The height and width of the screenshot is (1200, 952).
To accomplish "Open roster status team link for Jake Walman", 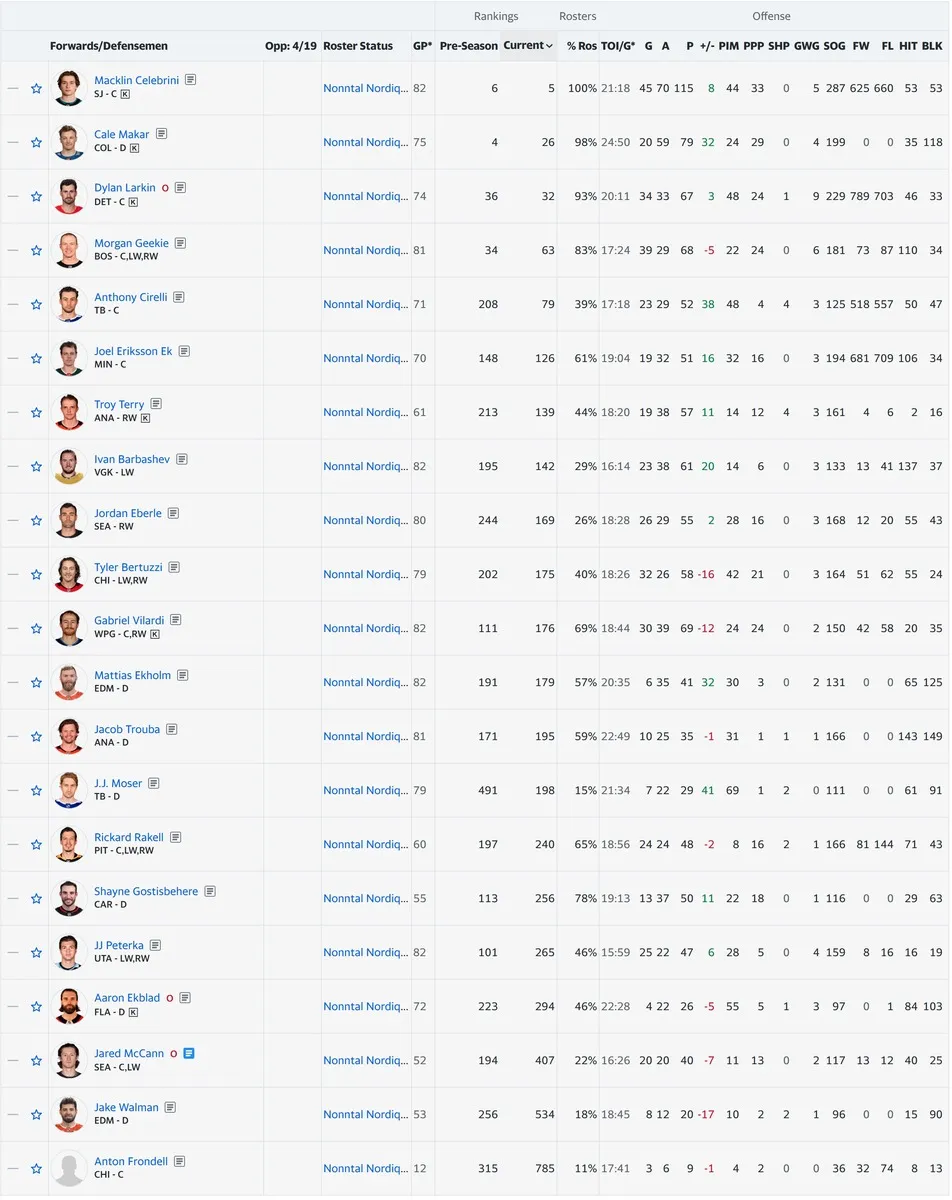I will coord(365,1114).
